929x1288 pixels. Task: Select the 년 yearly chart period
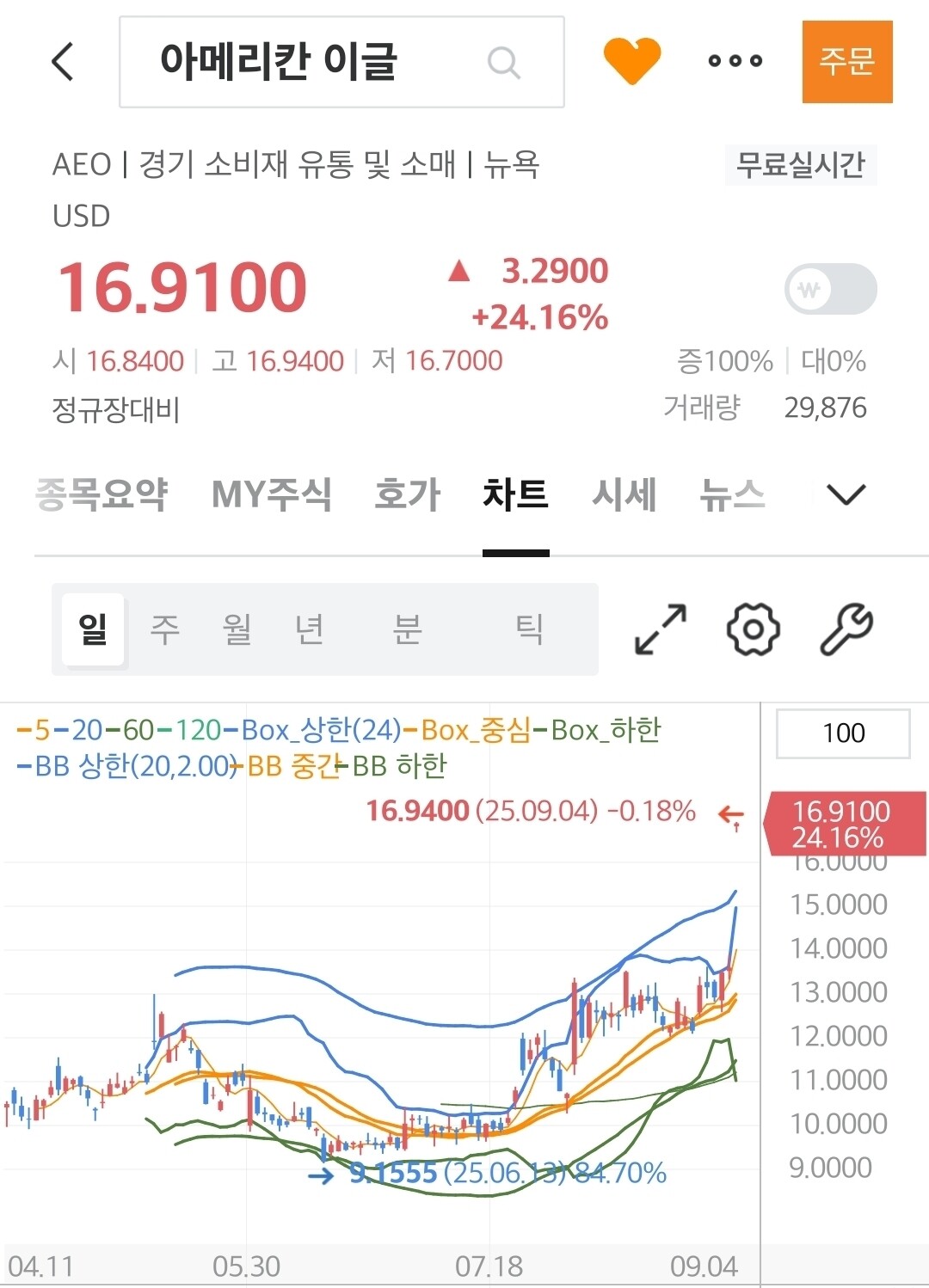click(x=309, y=629)
